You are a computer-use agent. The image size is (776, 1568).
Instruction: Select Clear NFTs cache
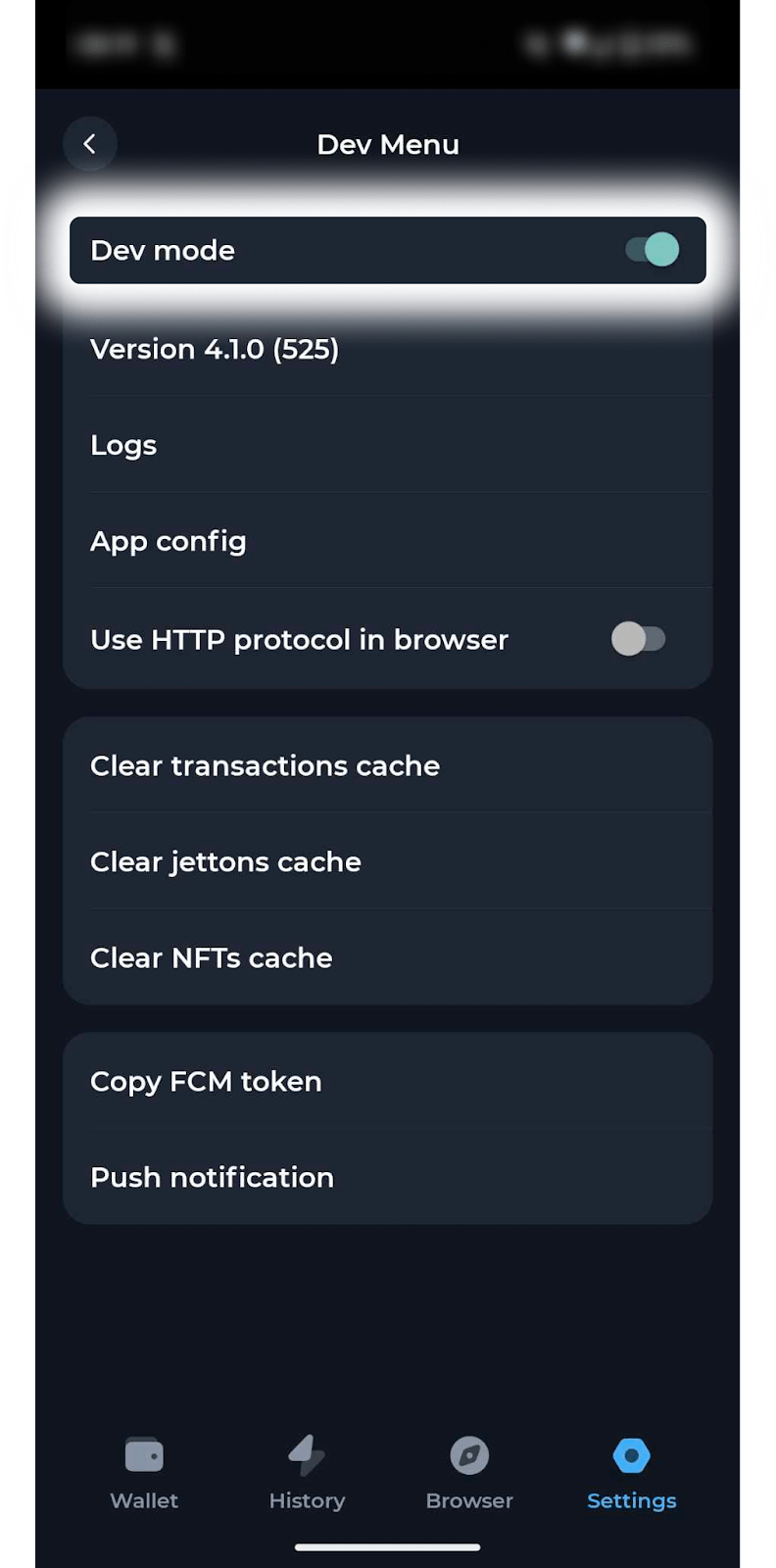(x=387, y=957)
